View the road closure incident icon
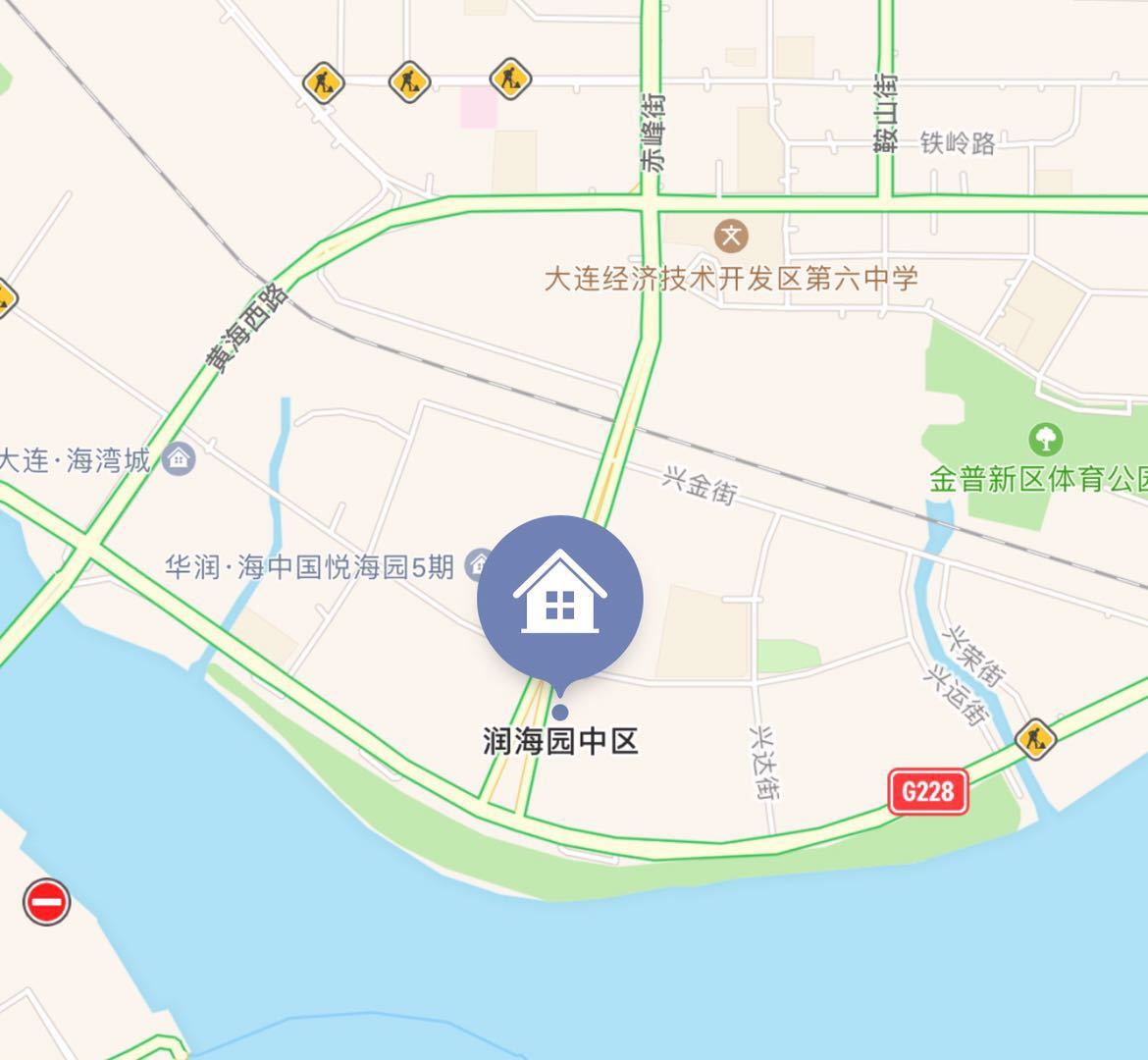Screen dimensions: 1148x1060 46,901
